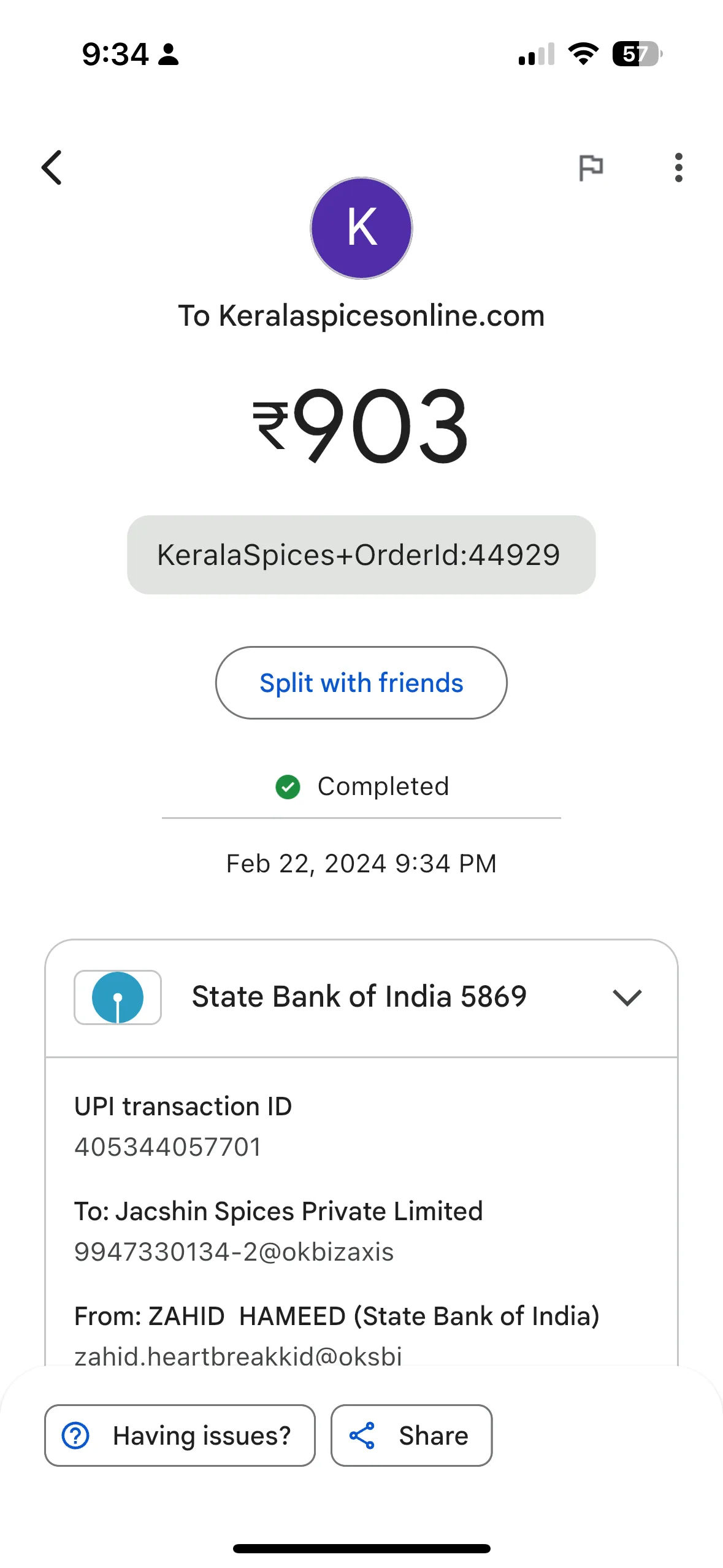The height and width of the screenshot is (1568, 723).
Task: Open the three-dot overflow menu
Action: click(678, 167)
